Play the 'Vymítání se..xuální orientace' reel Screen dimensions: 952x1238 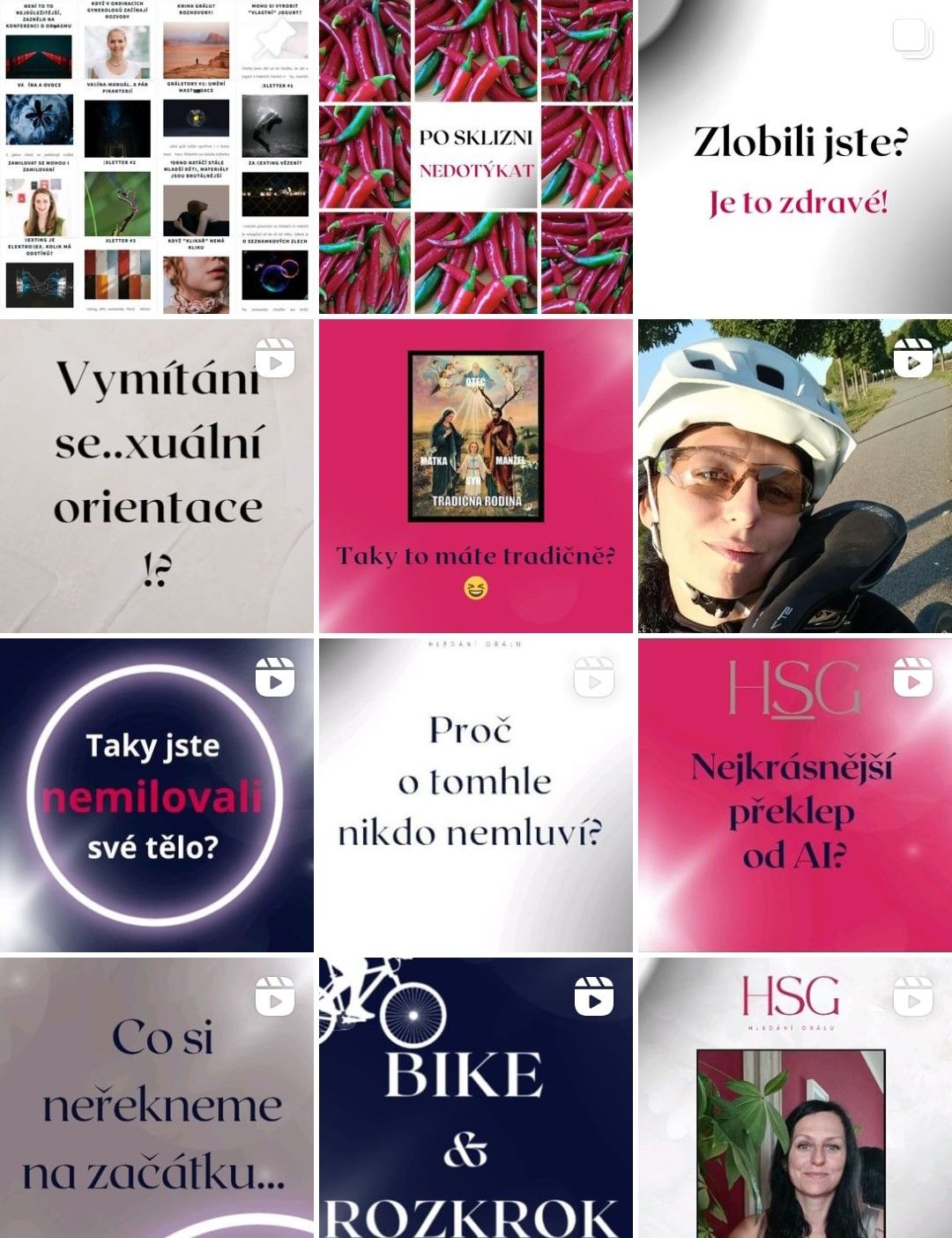(157, 476)
